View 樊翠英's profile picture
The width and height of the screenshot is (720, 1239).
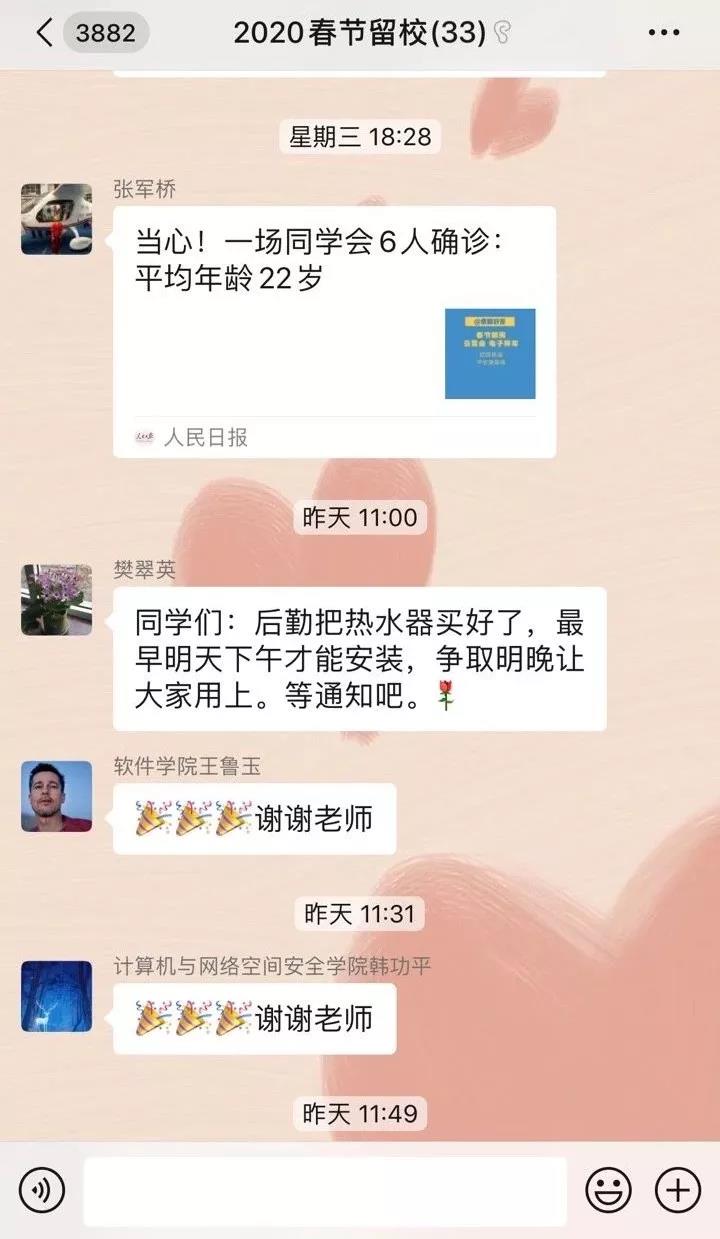(x=57, y=600)
